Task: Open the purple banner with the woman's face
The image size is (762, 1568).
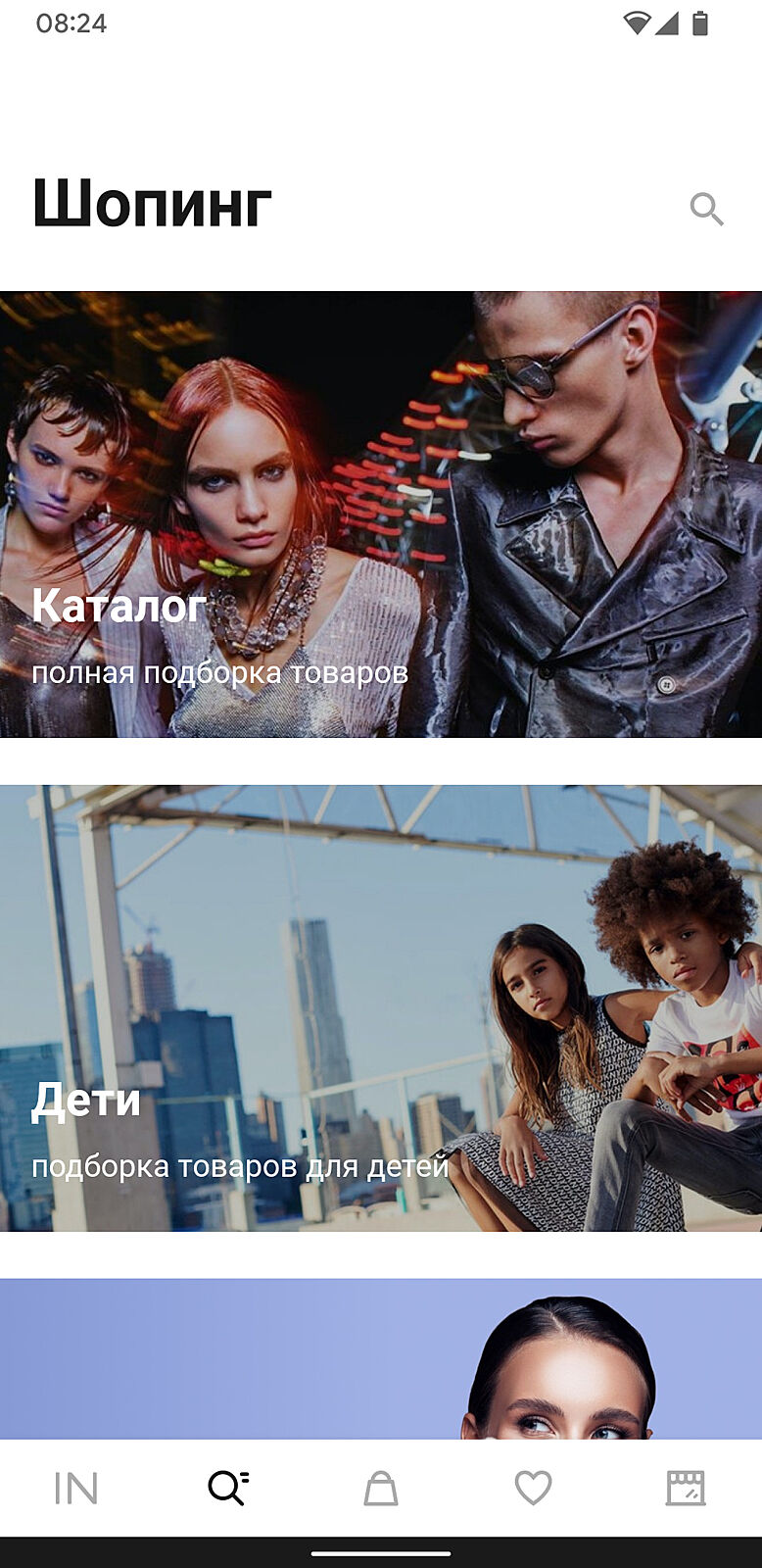Action: pos(381,1358)
